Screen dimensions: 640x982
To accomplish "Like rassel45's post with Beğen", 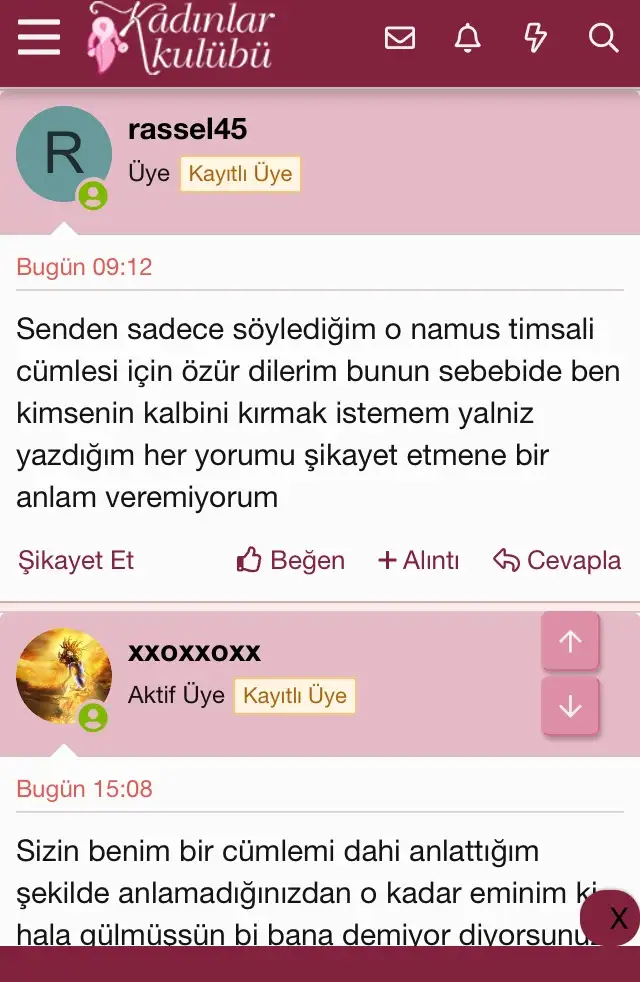I will pos(291,560).
